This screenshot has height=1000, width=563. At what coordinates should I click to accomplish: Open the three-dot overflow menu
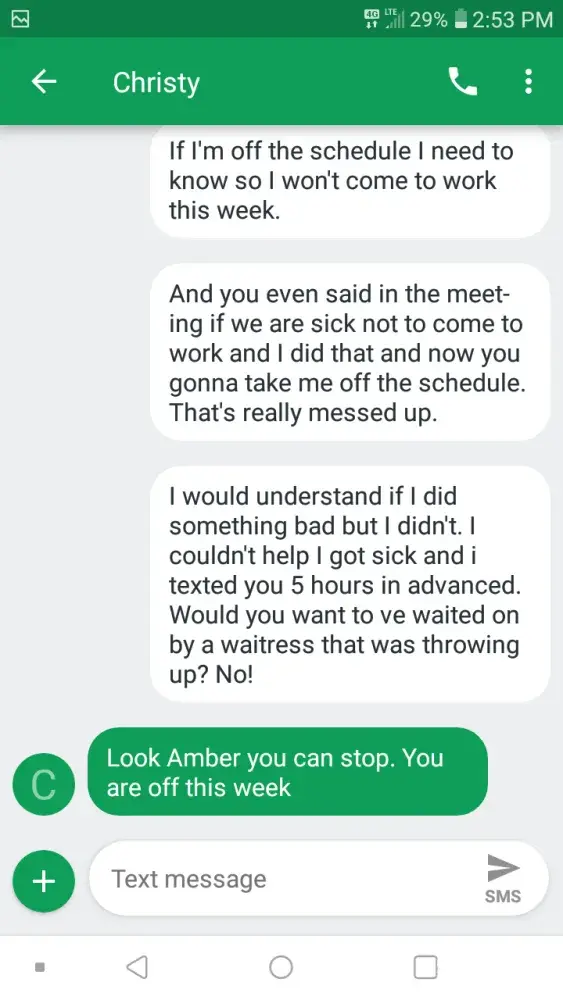coord(528,82)
